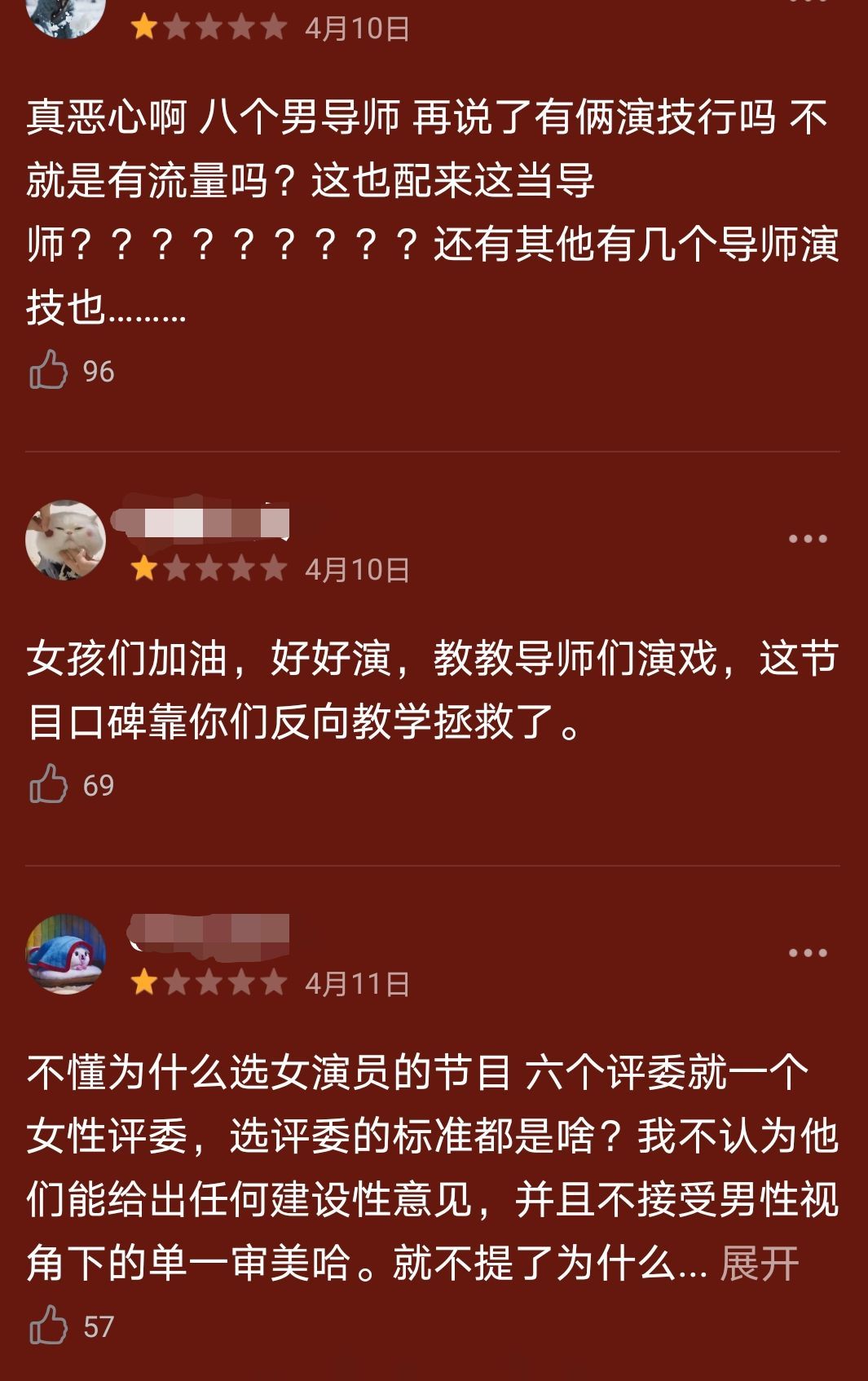868x1381 pixels.
Task: Like the review with 57 likes
Action: tap(49, 1326)
